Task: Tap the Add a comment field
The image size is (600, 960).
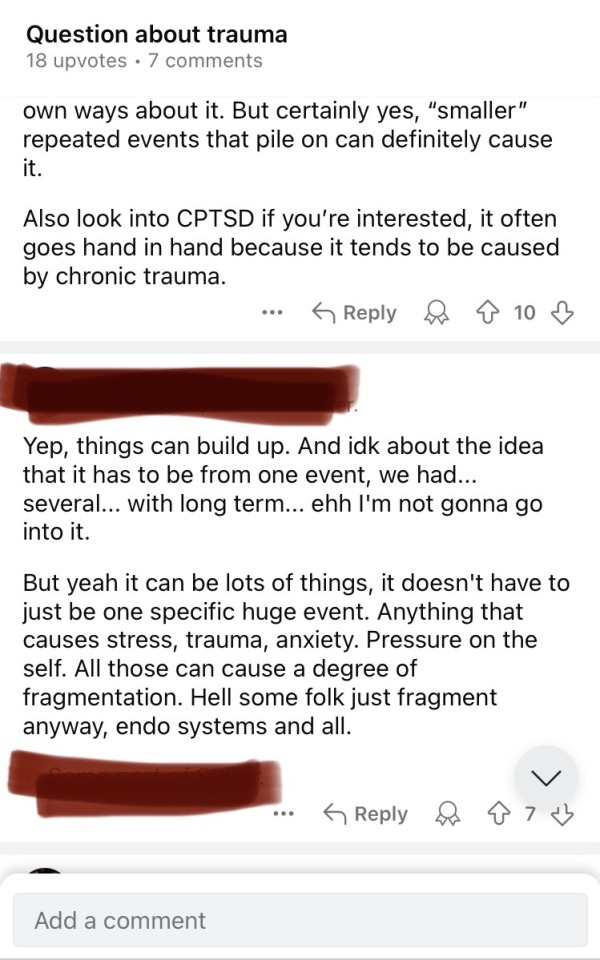Action: coord(300,920)
